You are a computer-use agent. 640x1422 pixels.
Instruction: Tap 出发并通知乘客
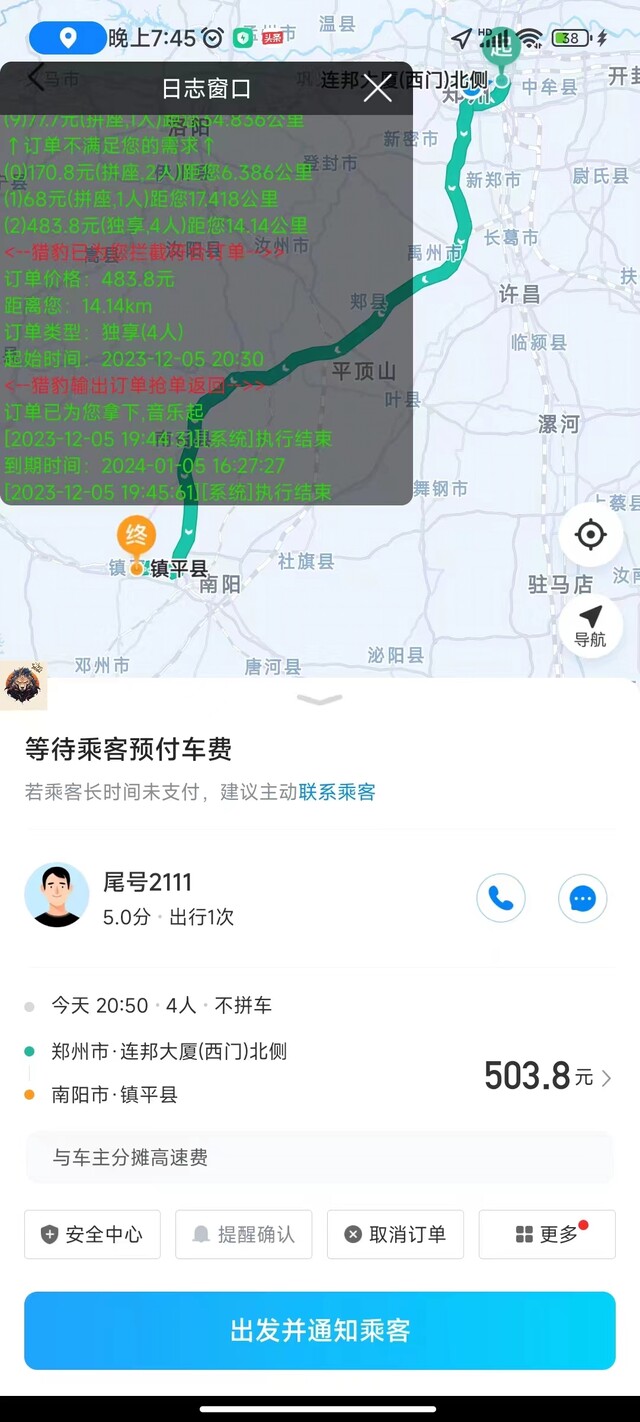(x=320, y=1331)
